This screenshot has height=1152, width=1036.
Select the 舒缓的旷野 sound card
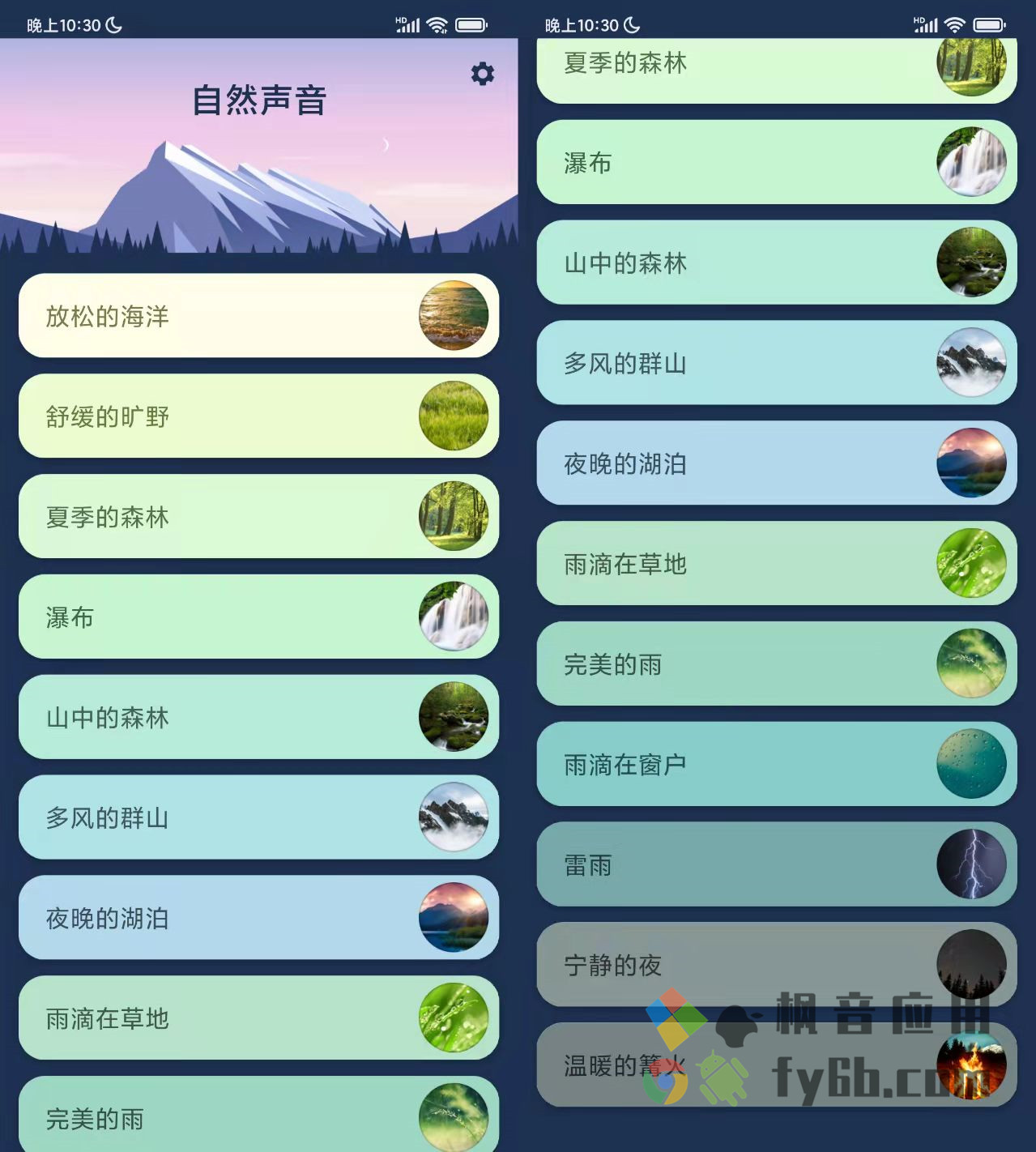pyautogui.click(x=258, y=416)
